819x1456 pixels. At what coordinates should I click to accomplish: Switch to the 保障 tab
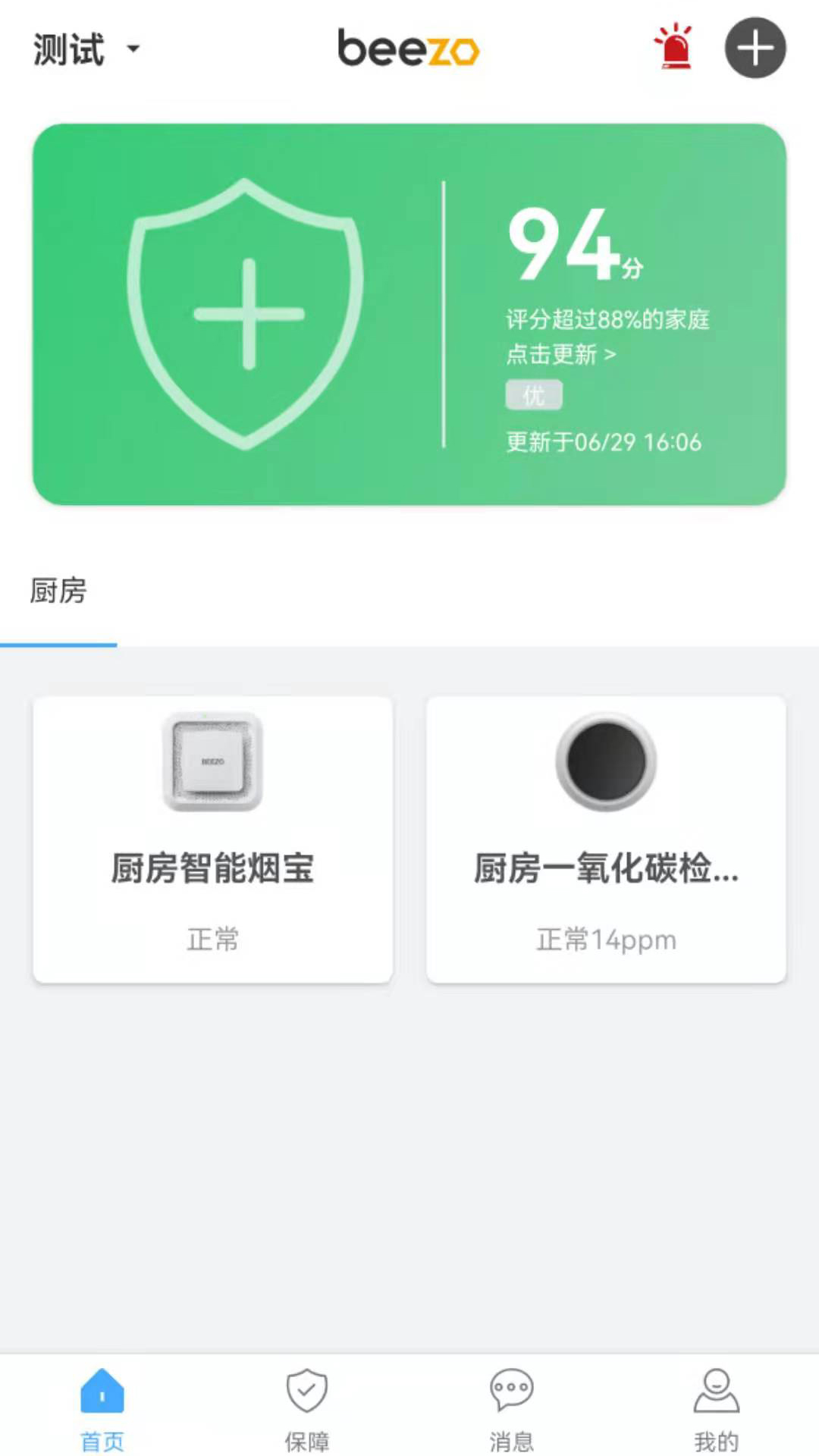click(x=307, y=1409)
